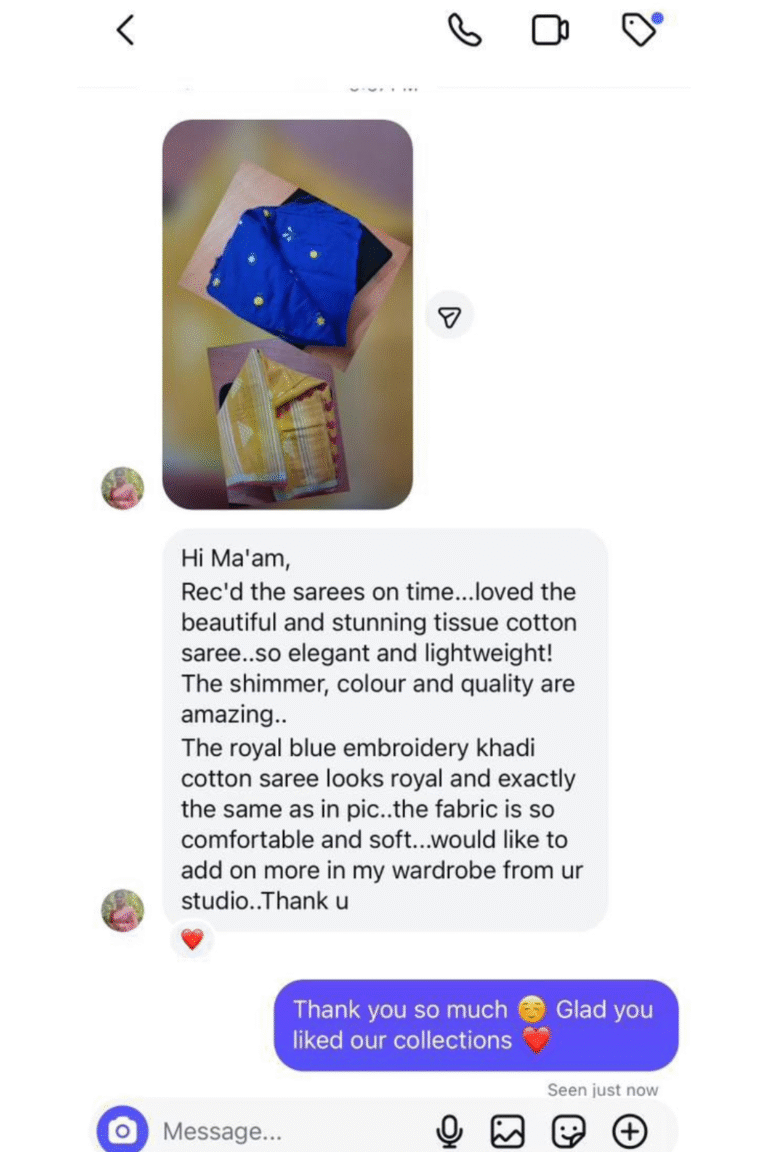
Task: Start a voice call
Action: [464, 31]
